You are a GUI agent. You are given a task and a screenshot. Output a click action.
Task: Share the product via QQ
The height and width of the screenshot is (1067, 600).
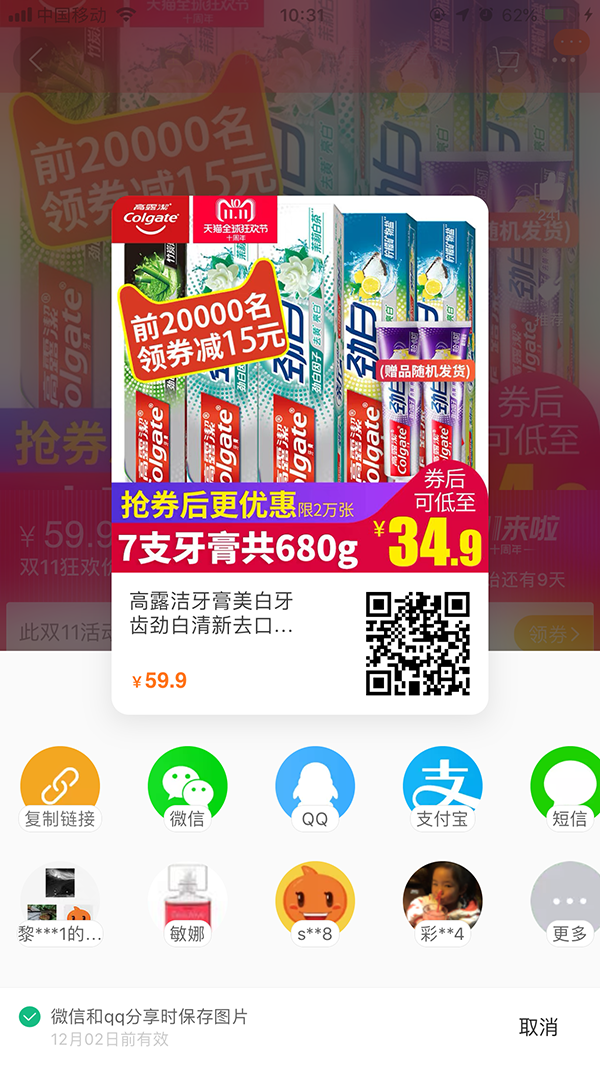coord(314,786)
